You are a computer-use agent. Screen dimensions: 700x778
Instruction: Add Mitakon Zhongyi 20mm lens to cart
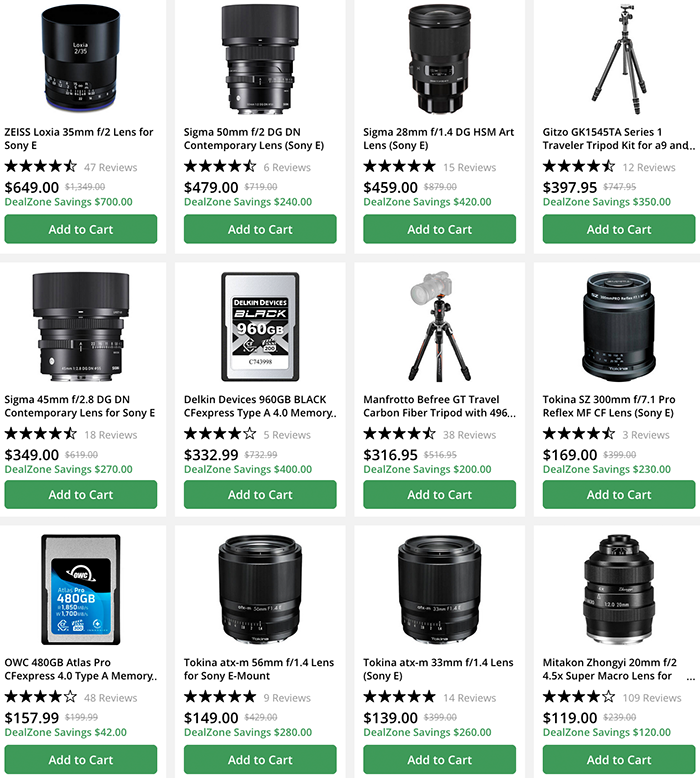click(619, 759)
